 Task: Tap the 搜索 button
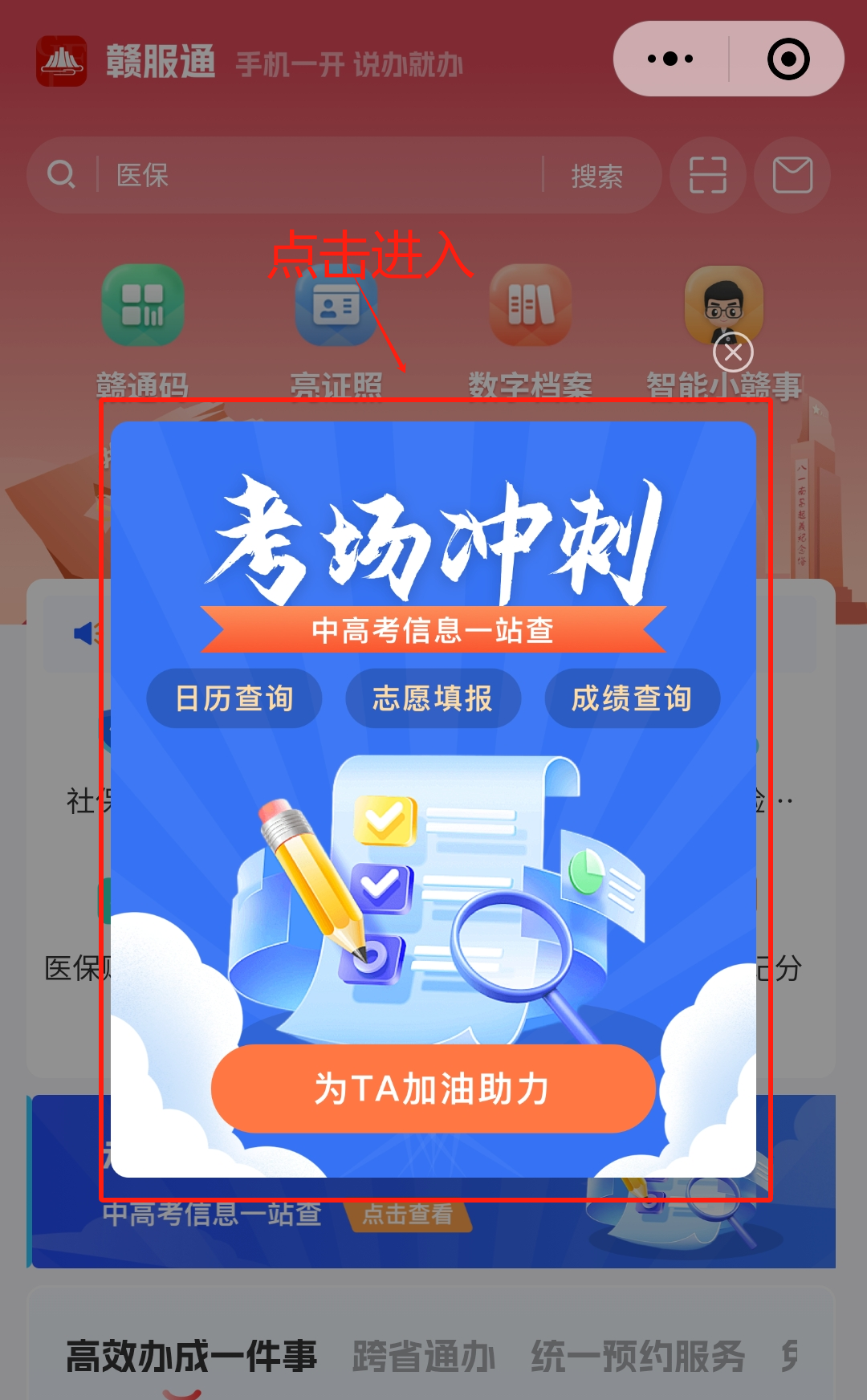coord(596,176)
